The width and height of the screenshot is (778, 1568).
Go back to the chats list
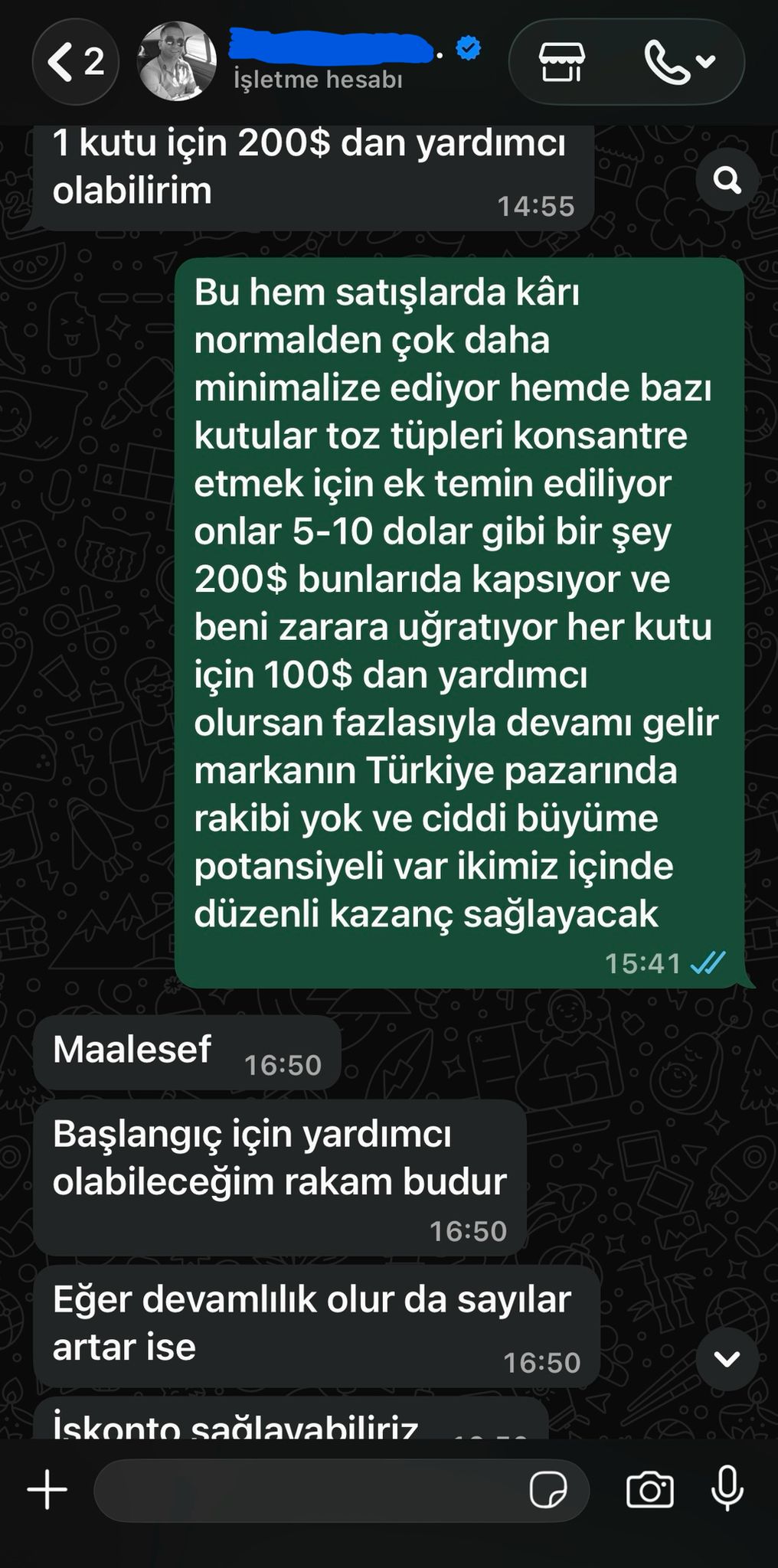[x=75, y=61]
